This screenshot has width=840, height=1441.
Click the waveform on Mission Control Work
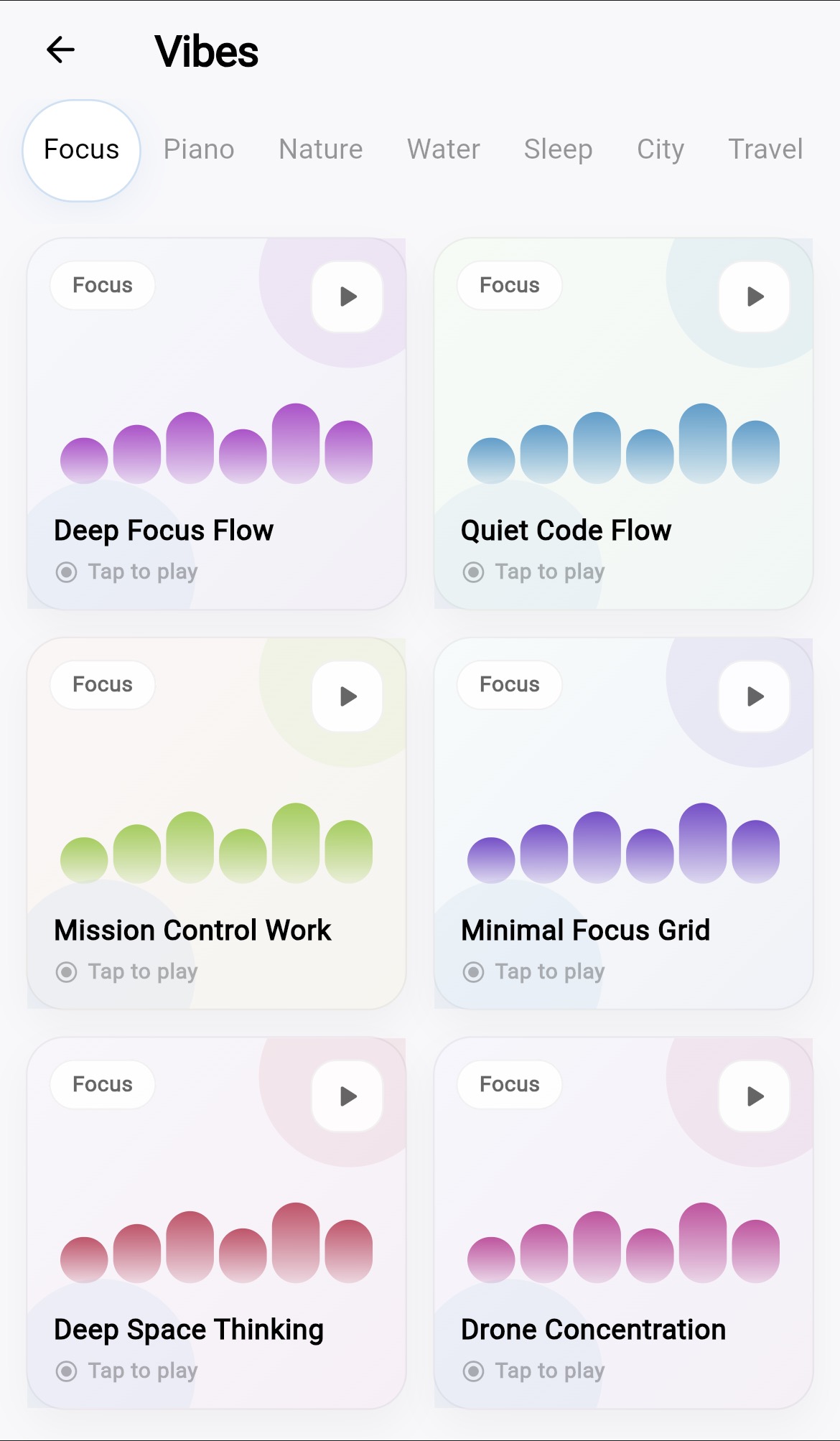point(215,847)
